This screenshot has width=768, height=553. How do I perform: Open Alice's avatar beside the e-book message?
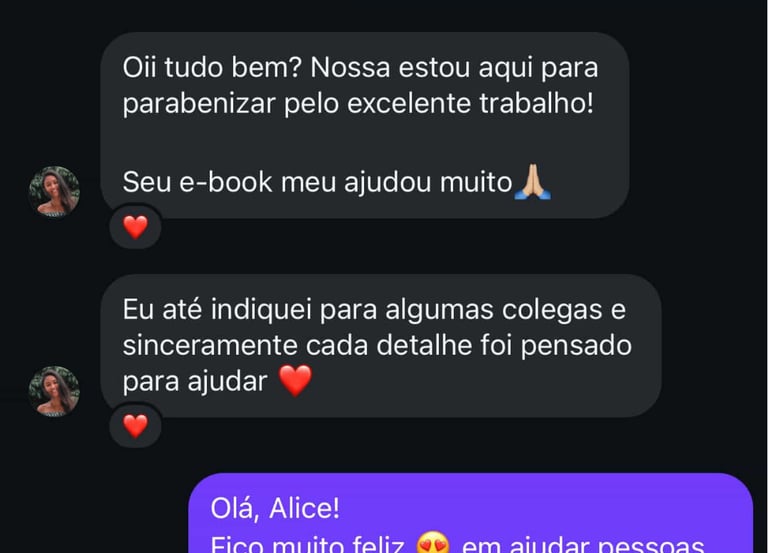[x=54, y=192]
